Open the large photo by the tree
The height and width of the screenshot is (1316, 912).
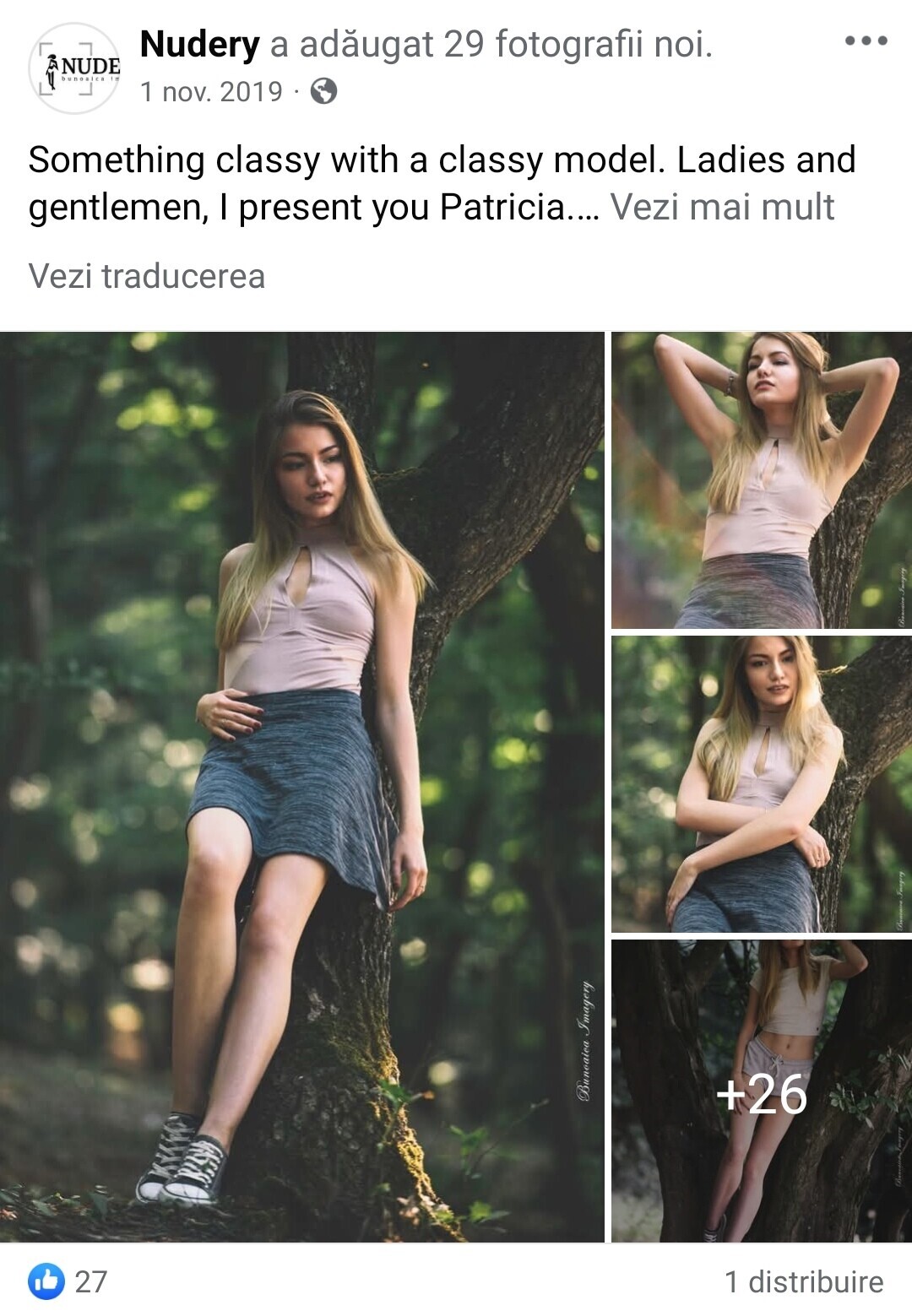pyautogui.click(x=301, y=785)
